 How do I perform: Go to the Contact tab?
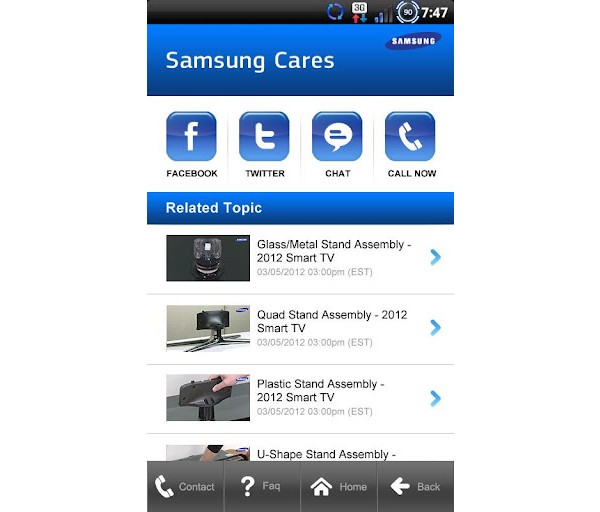pos(185,487)
